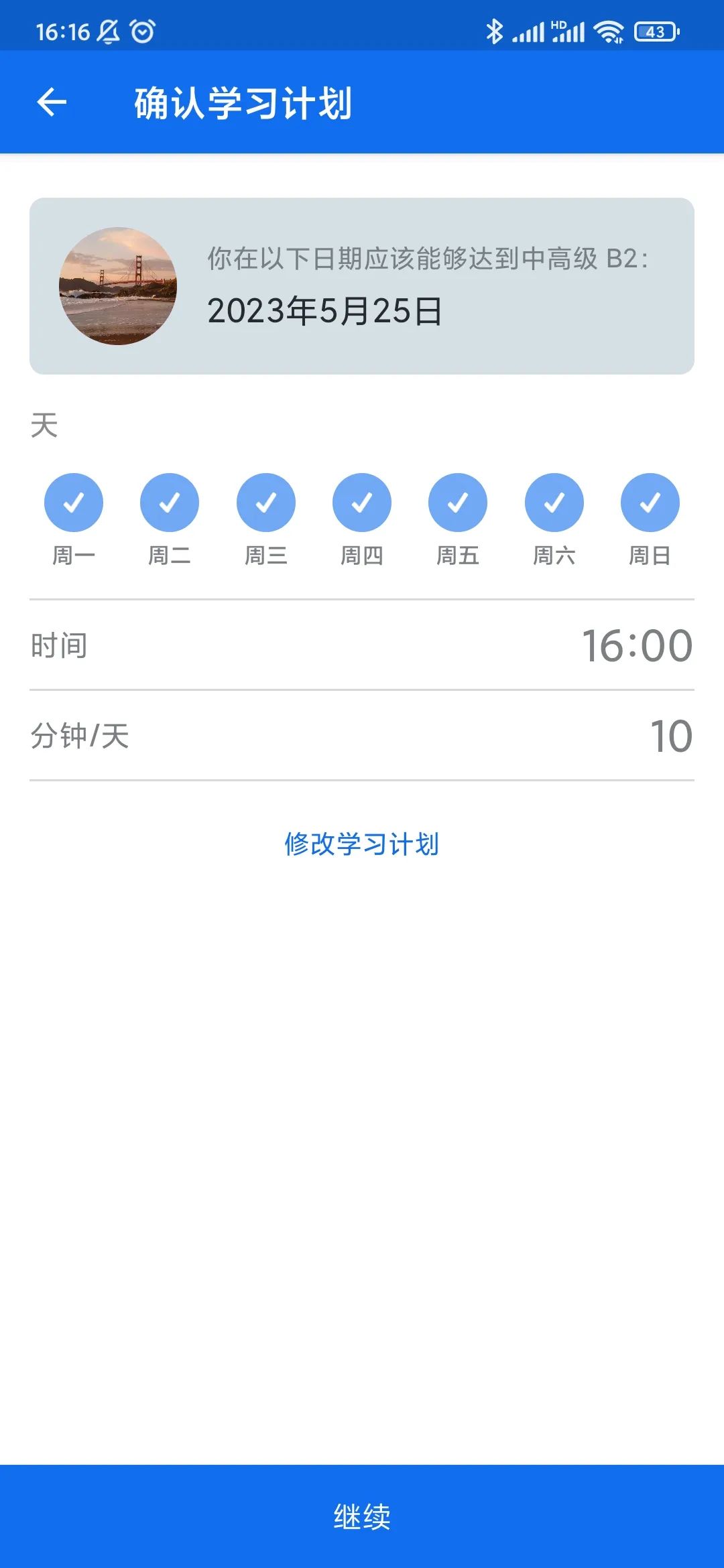Viewport: 724px width, 1568px height.
Task: Open the 分钟/天 minutes selector
Action: tap(362, 736)
